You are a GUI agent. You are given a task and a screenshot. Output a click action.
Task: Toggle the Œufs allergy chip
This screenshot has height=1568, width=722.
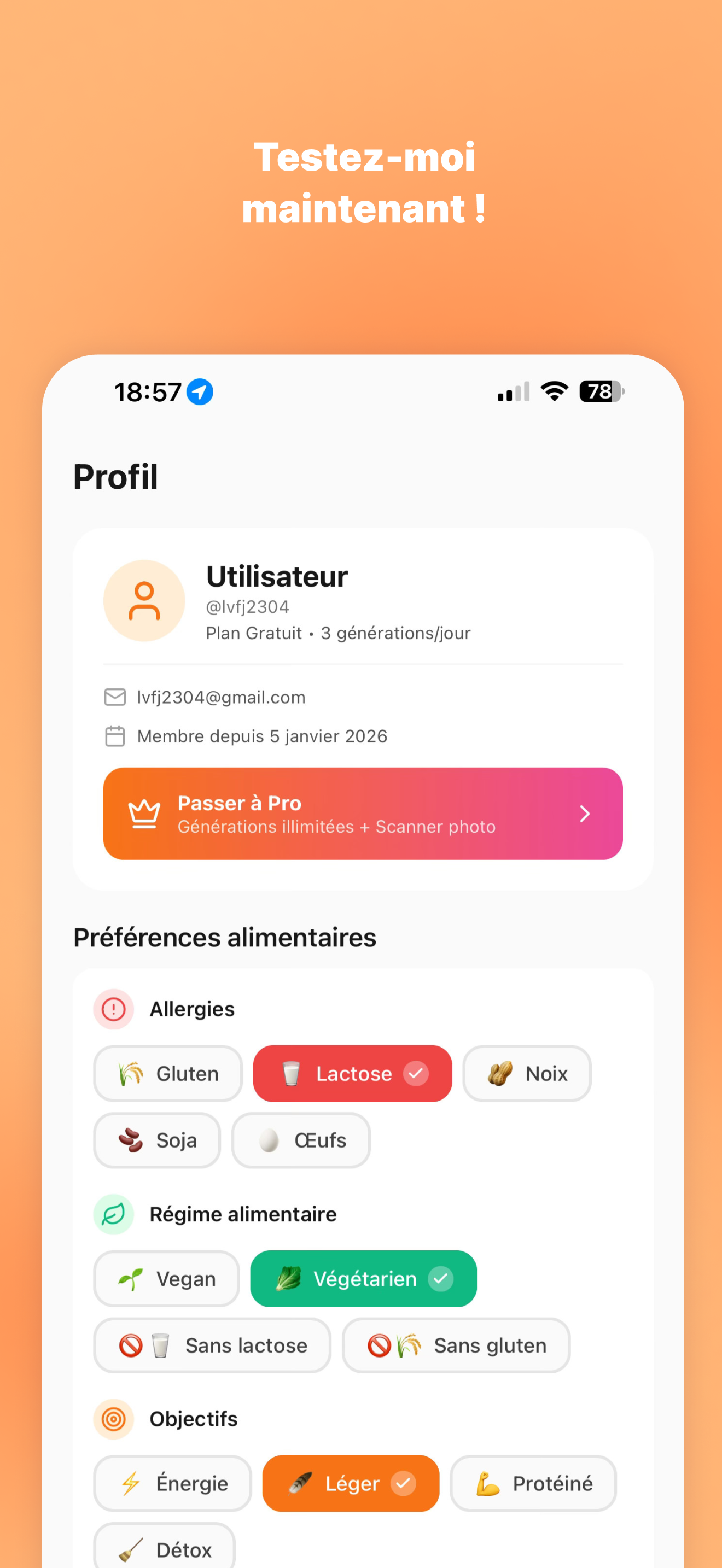pos(300,1140)
